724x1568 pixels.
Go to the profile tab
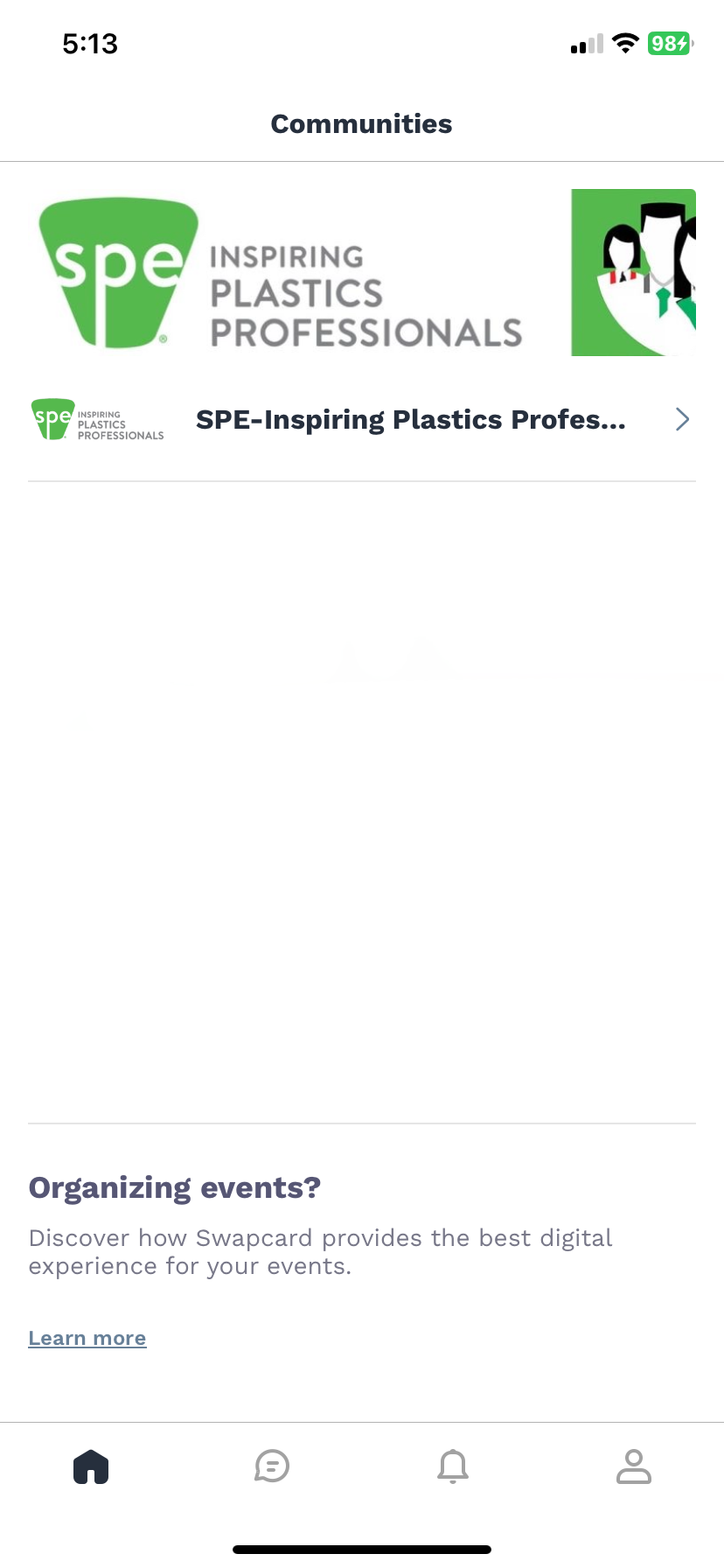coord(634,1466)
